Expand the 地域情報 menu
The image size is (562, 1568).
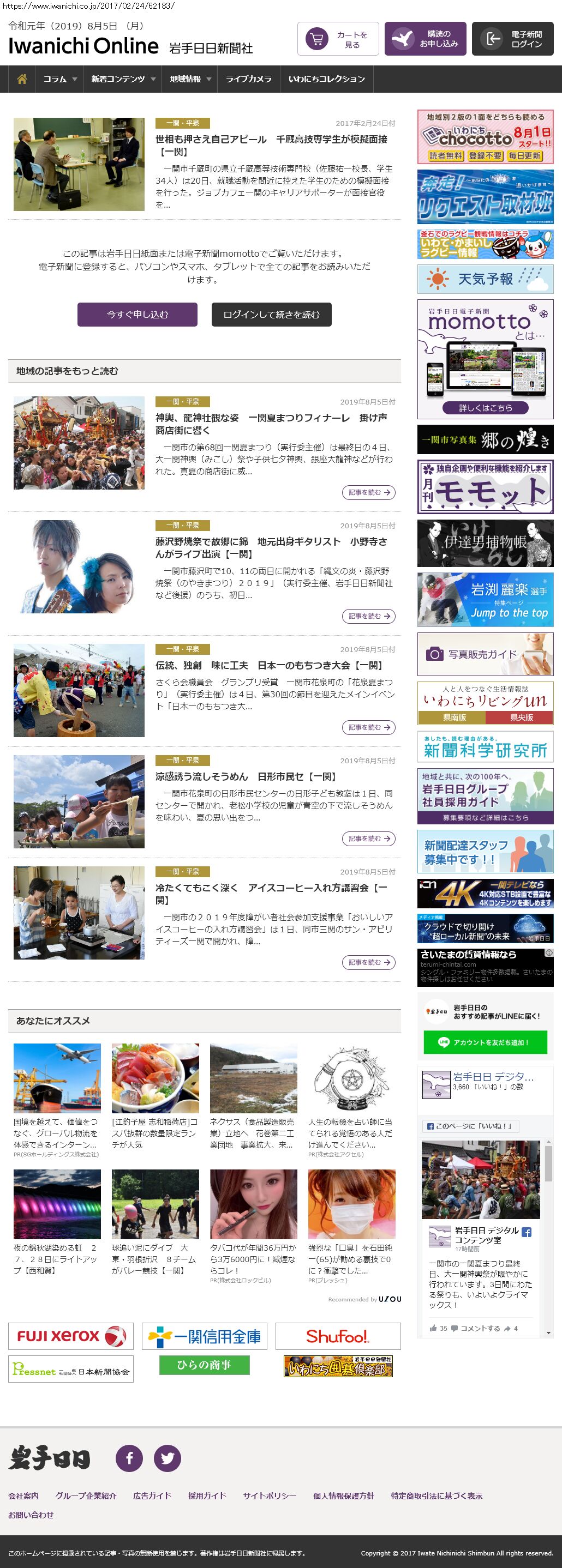(190, 79)
